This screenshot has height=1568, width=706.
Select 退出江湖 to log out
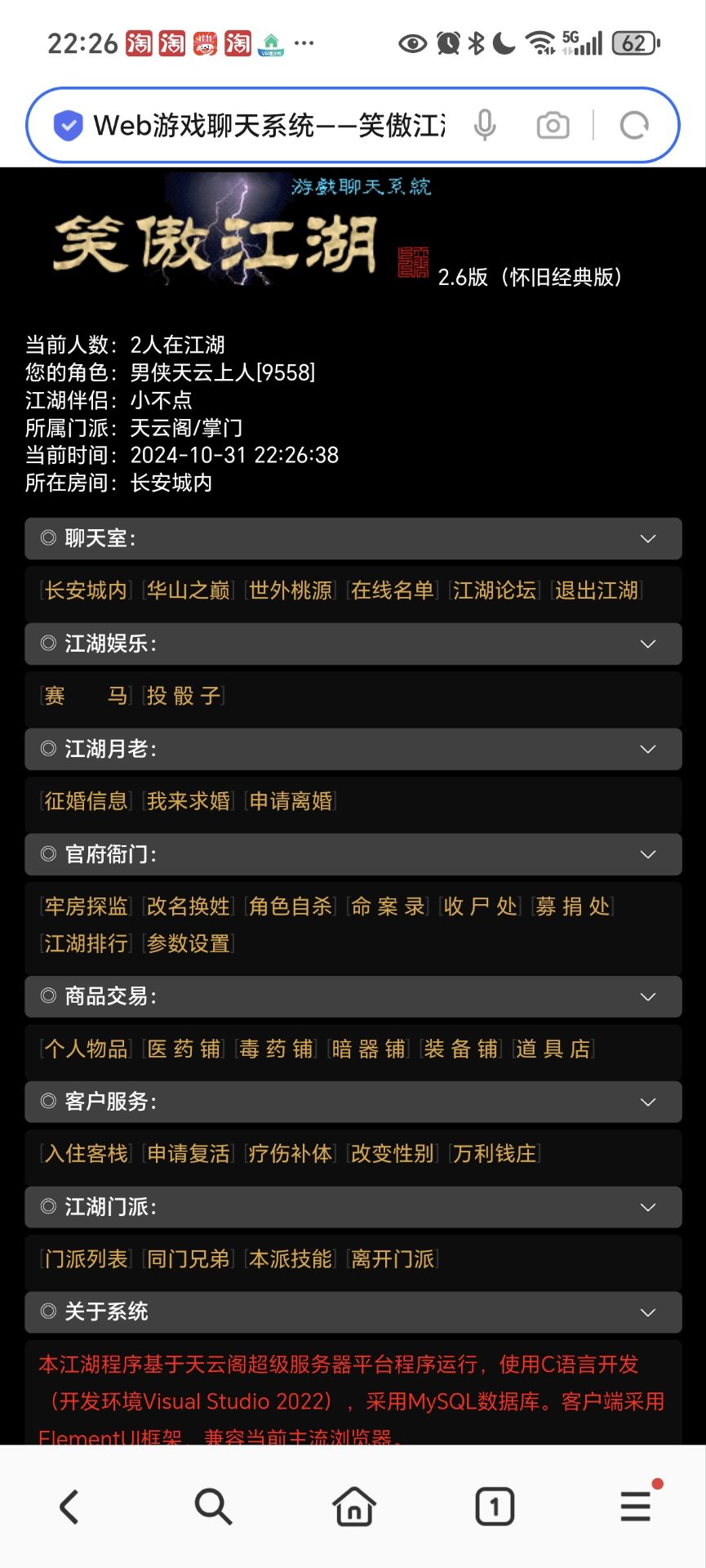[597, 590]
